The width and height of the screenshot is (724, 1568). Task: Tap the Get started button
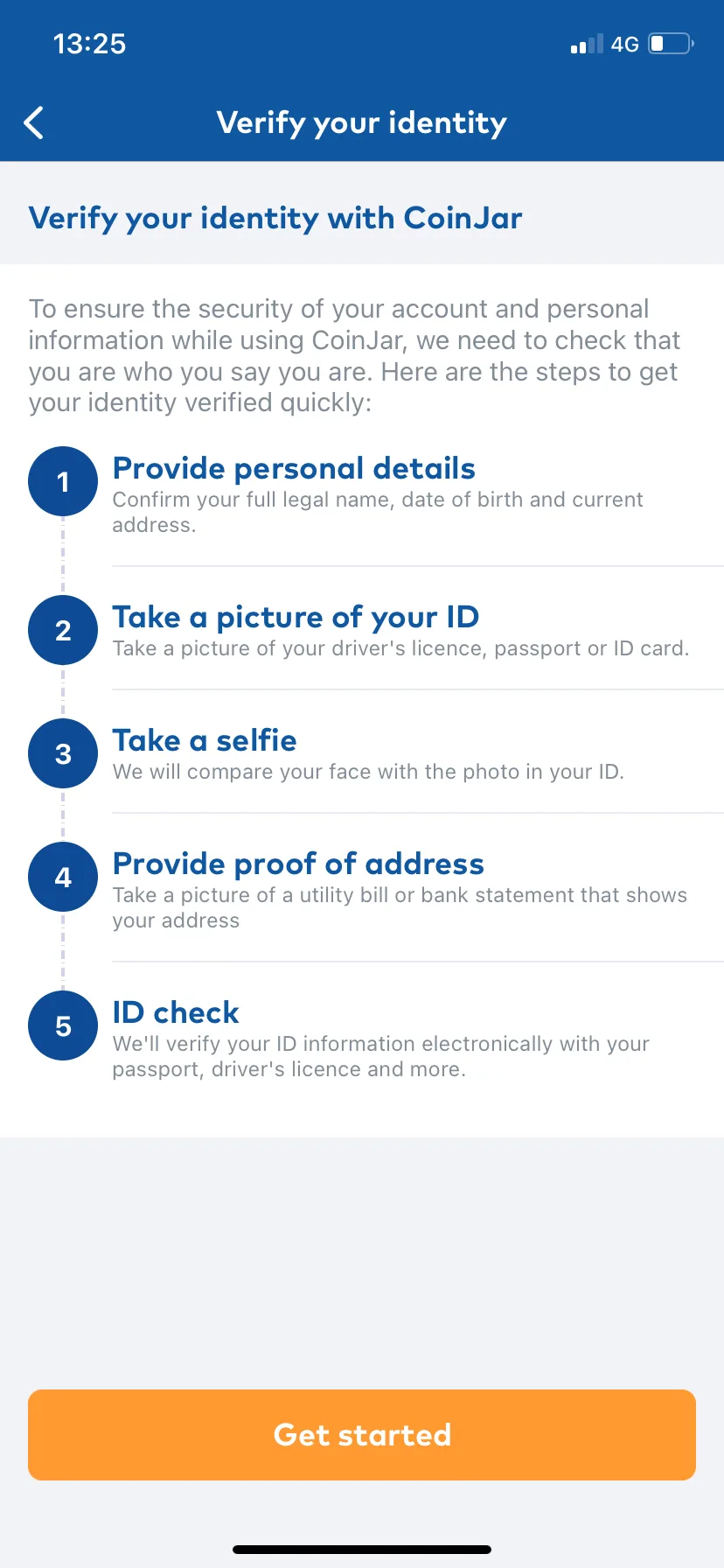click(362, 1435)
